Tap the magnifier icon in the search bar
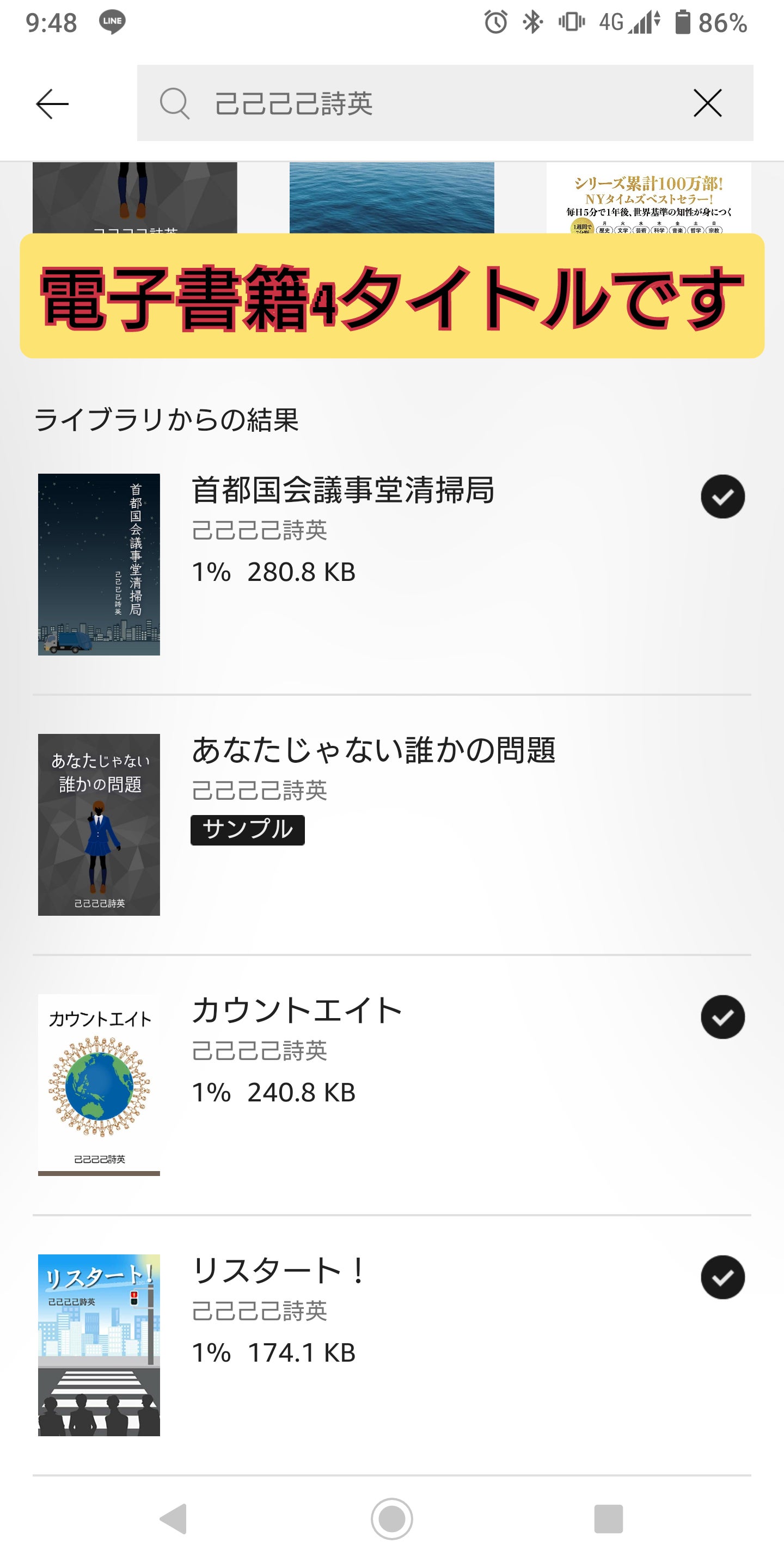The width and height of the screenshot is (784, 1568). point(175,103)
